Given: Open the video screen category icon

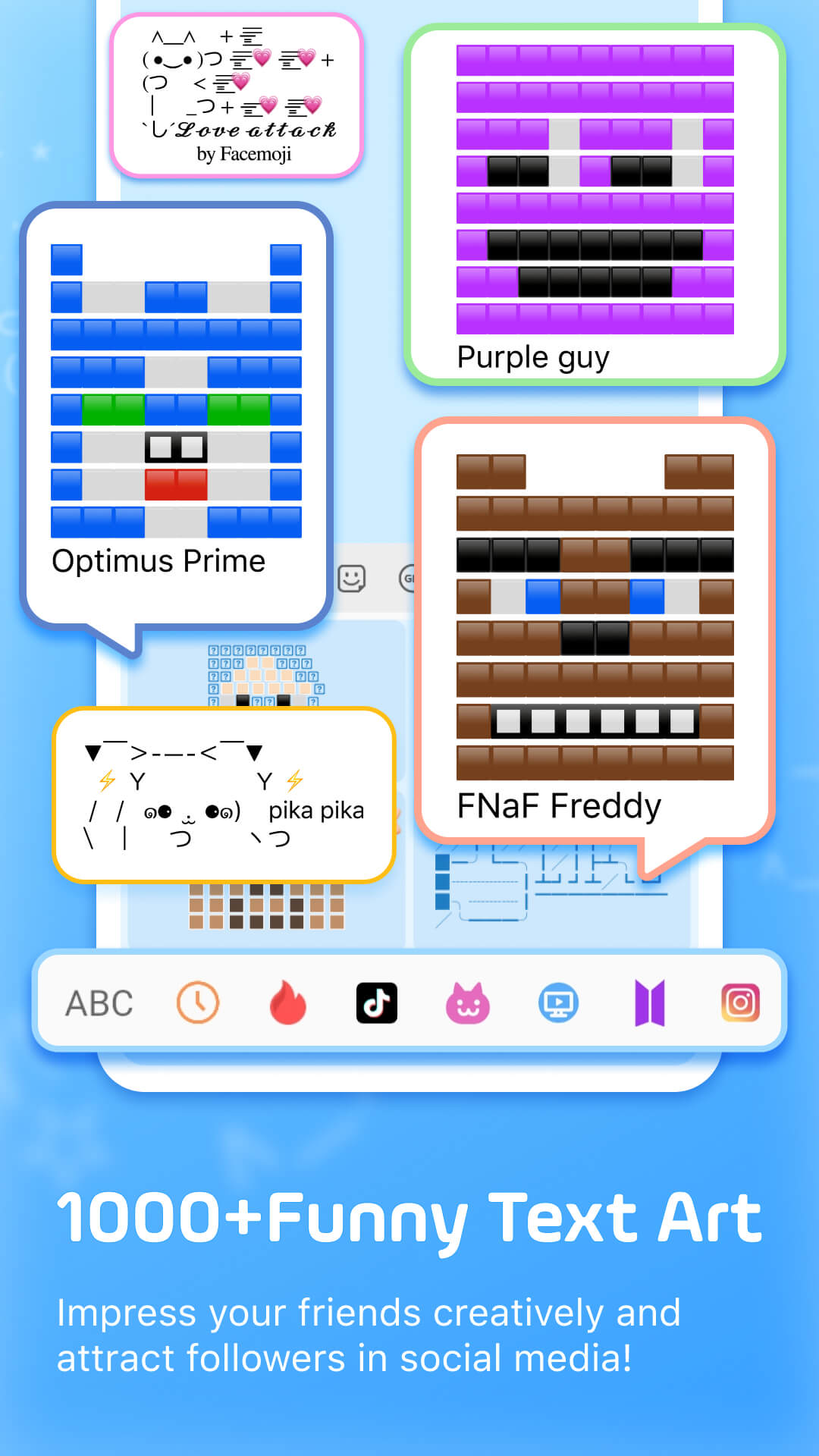Looking at the screenshot, I should 559,1003.
